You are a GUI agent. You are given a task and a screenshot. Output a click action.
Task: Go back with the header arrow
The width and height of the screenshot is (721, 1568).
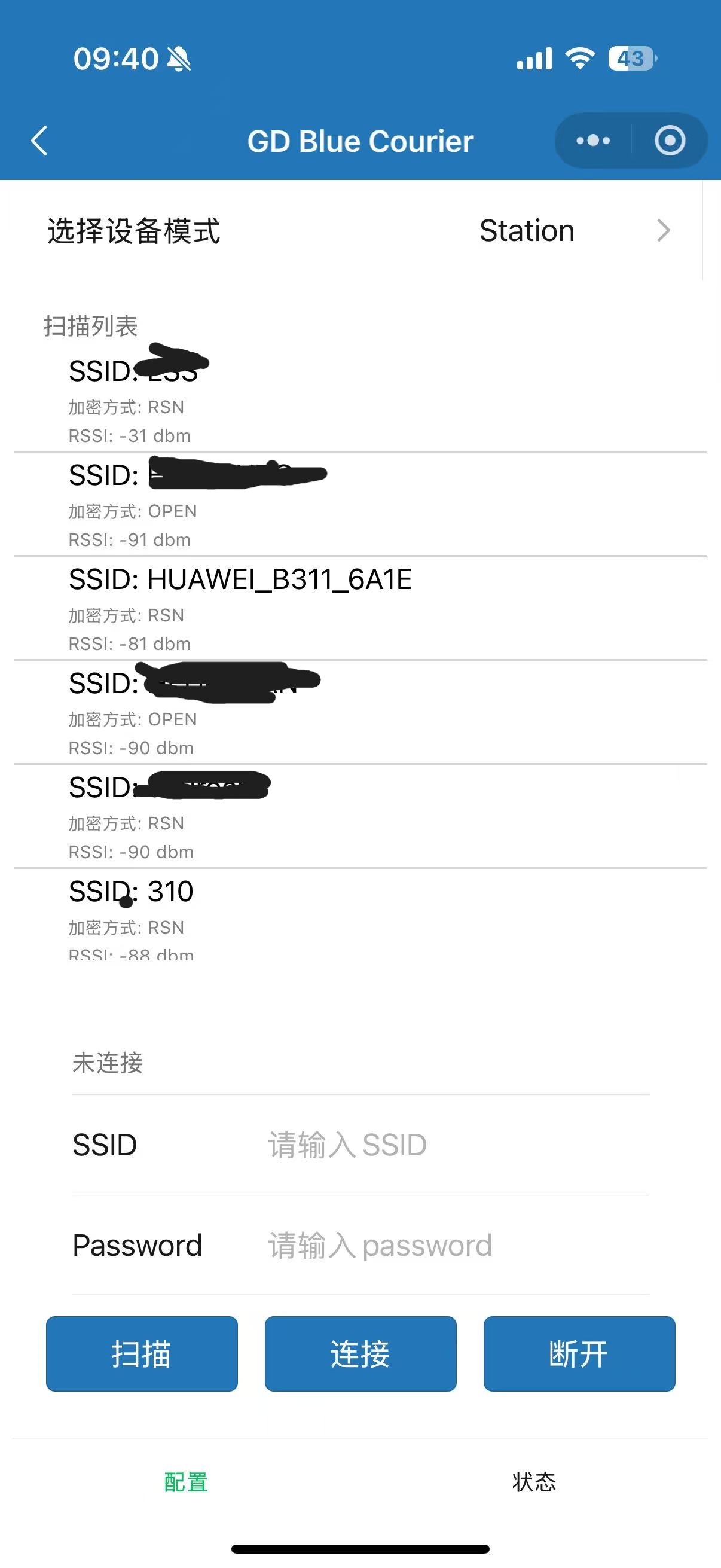click(x=40, y=141)
